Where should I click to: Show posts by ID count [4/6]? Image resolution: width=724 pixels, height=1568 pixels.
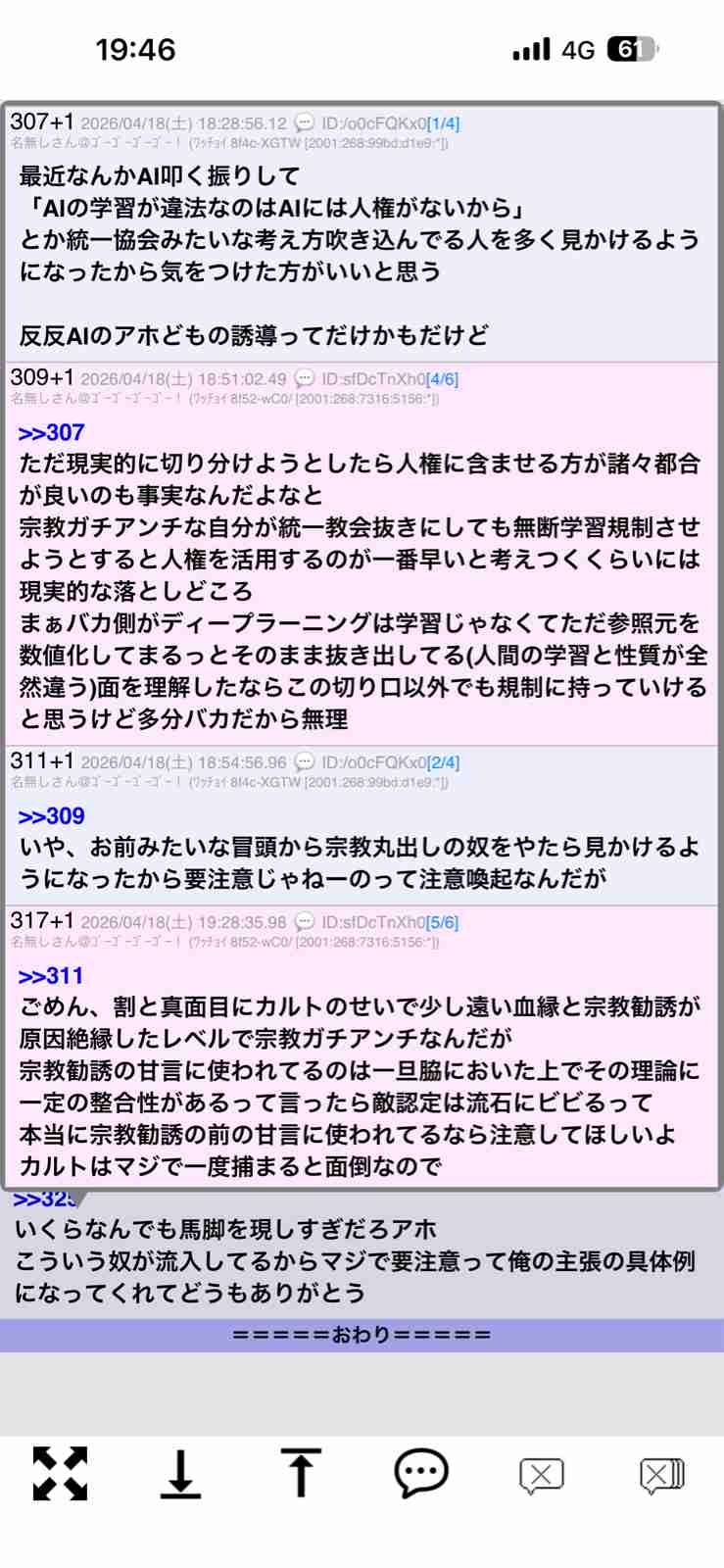pyautogui.click(x=442, y=379)
